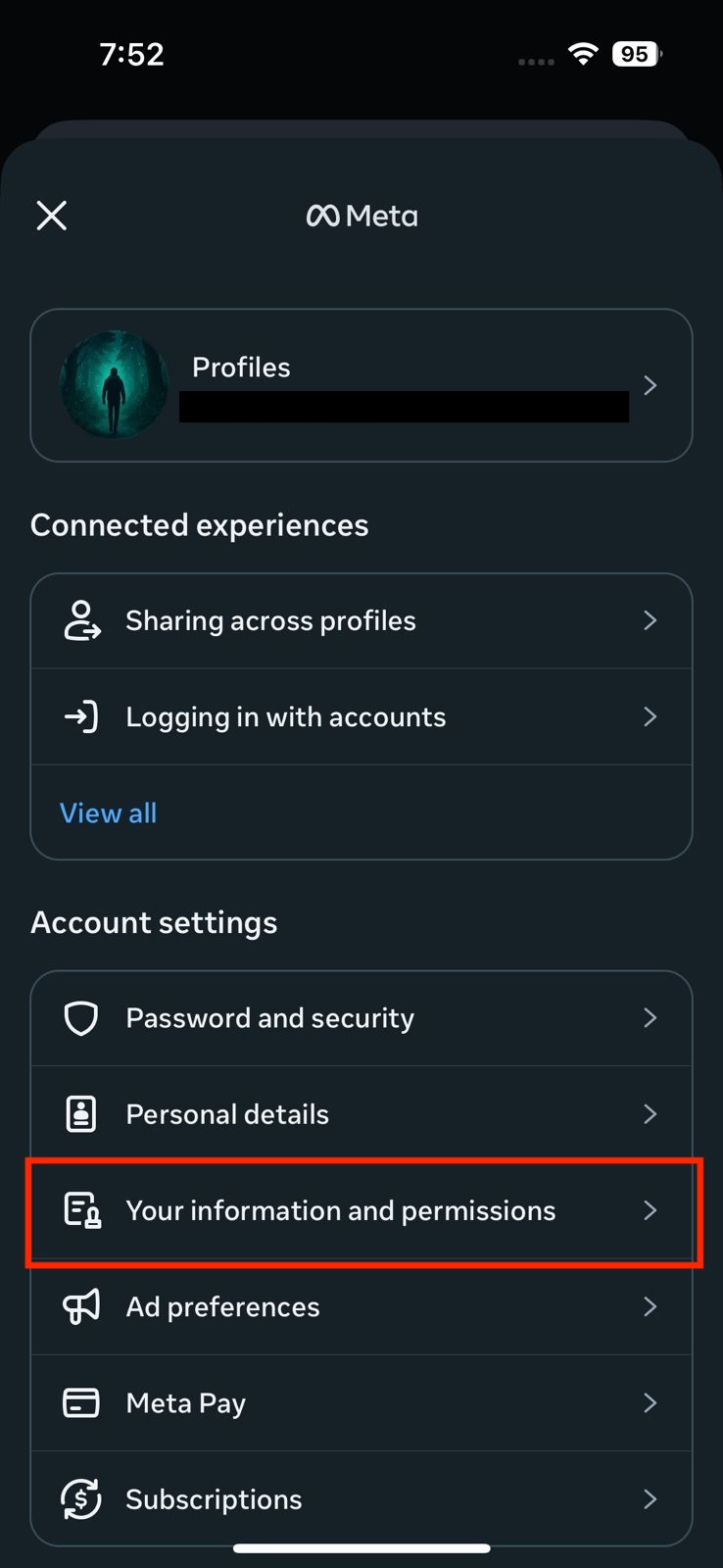
Task: Close the Meta Accounts Center sheet
Action: point(51,215)
